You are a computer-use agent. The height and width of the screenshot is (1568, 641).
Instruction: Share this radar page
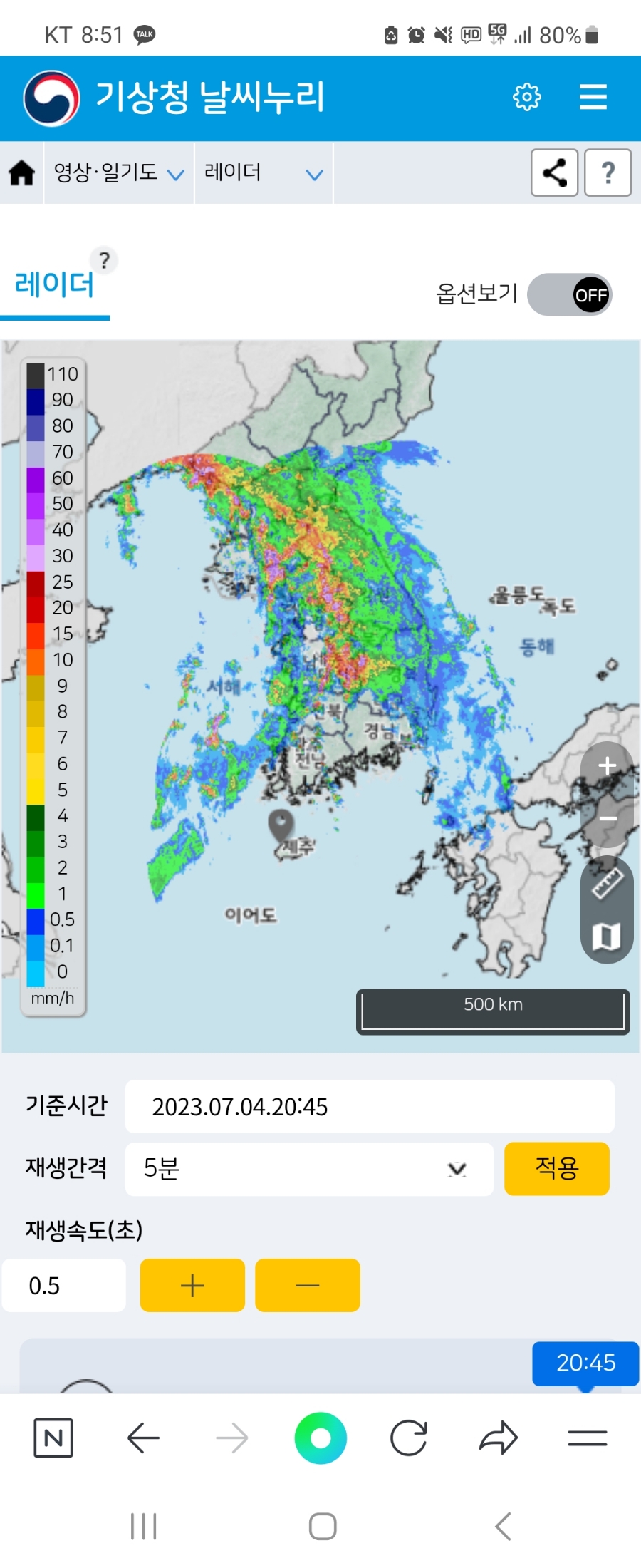[x=554, y=172]
